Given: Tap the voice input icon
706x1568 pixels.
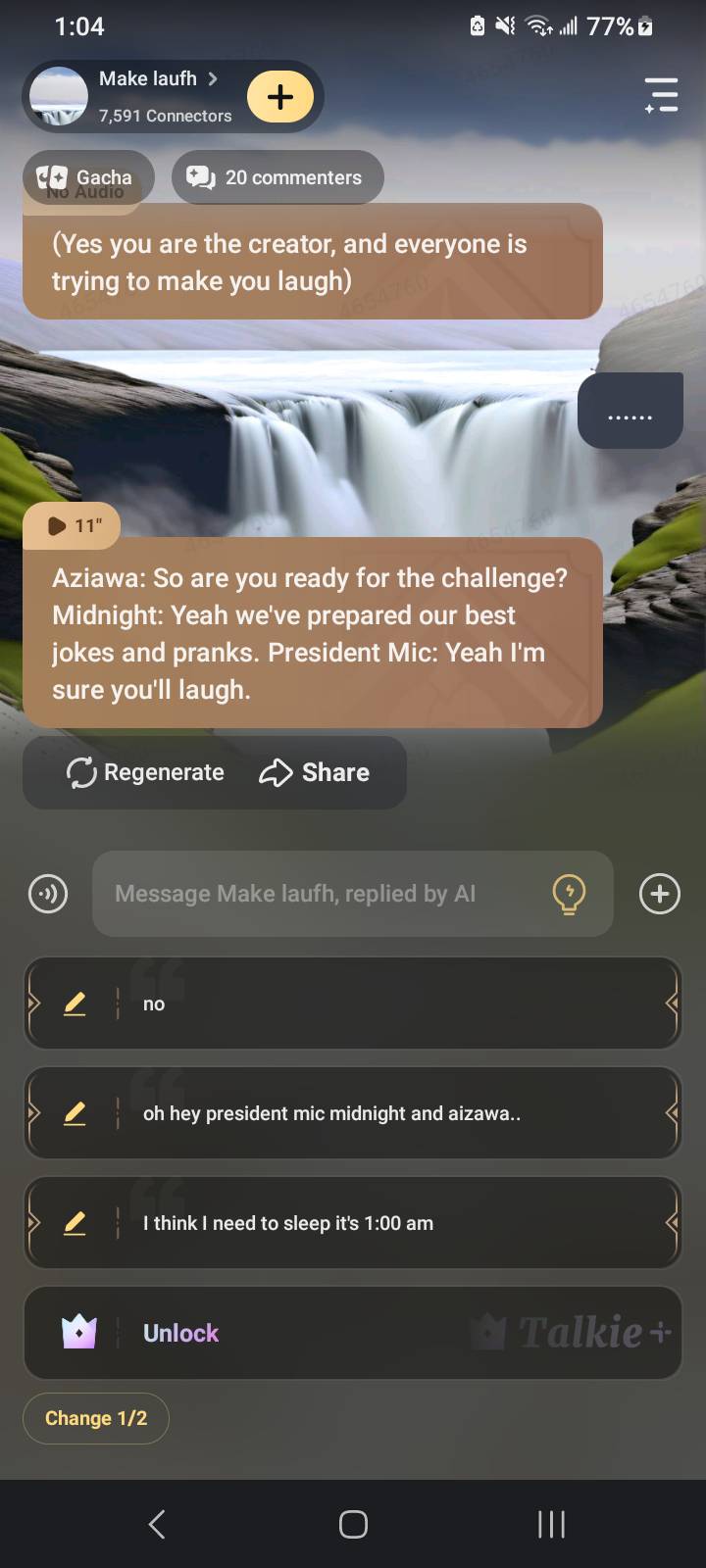Looking at the screenshot, I should [x=48, y=894].
